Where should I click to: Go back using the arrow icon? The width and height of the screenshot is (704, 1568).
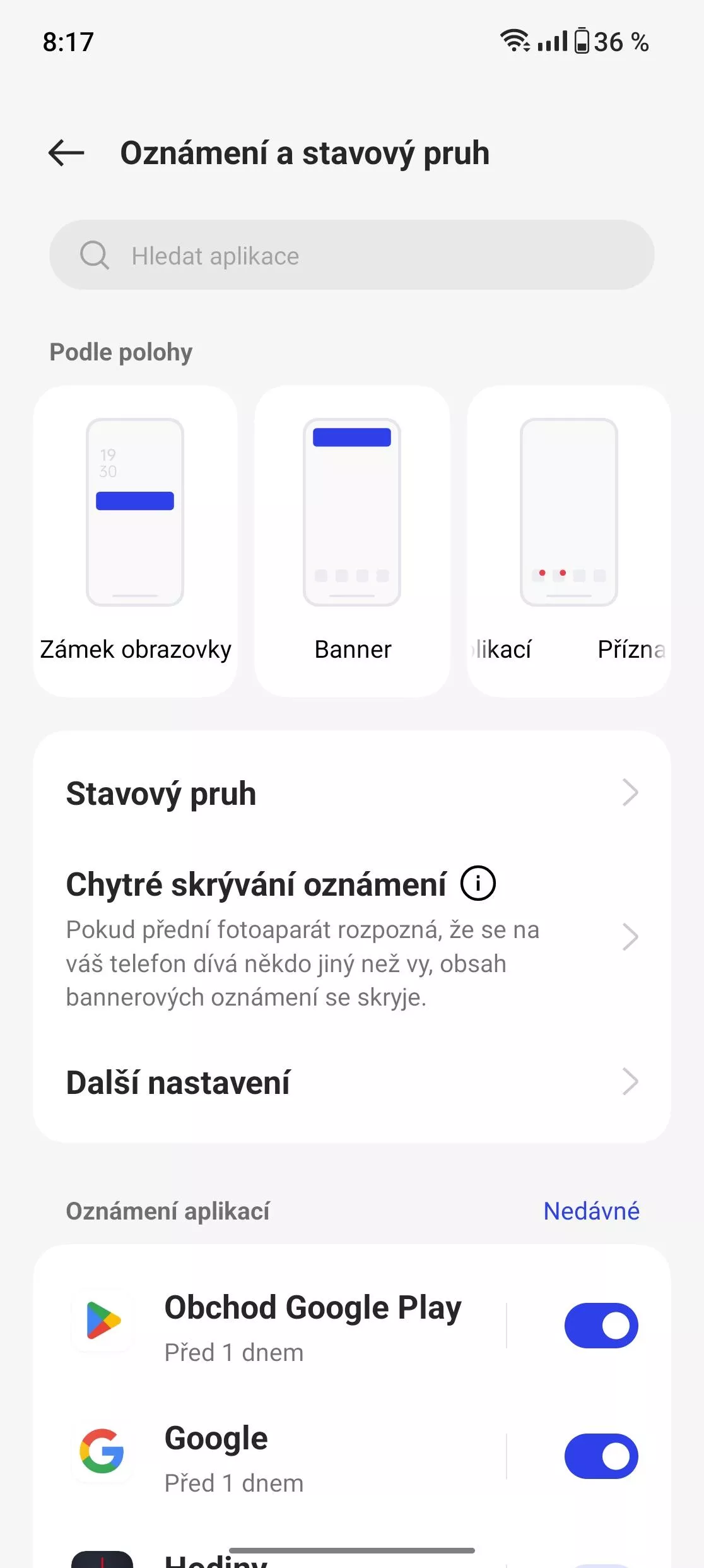tap(66, 153)
